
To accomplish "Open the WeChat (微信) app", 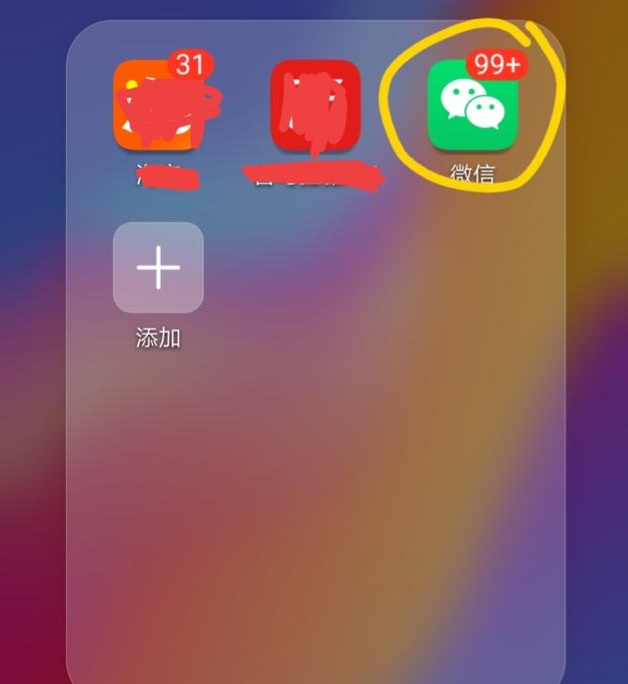I will [x=472, y=106].
